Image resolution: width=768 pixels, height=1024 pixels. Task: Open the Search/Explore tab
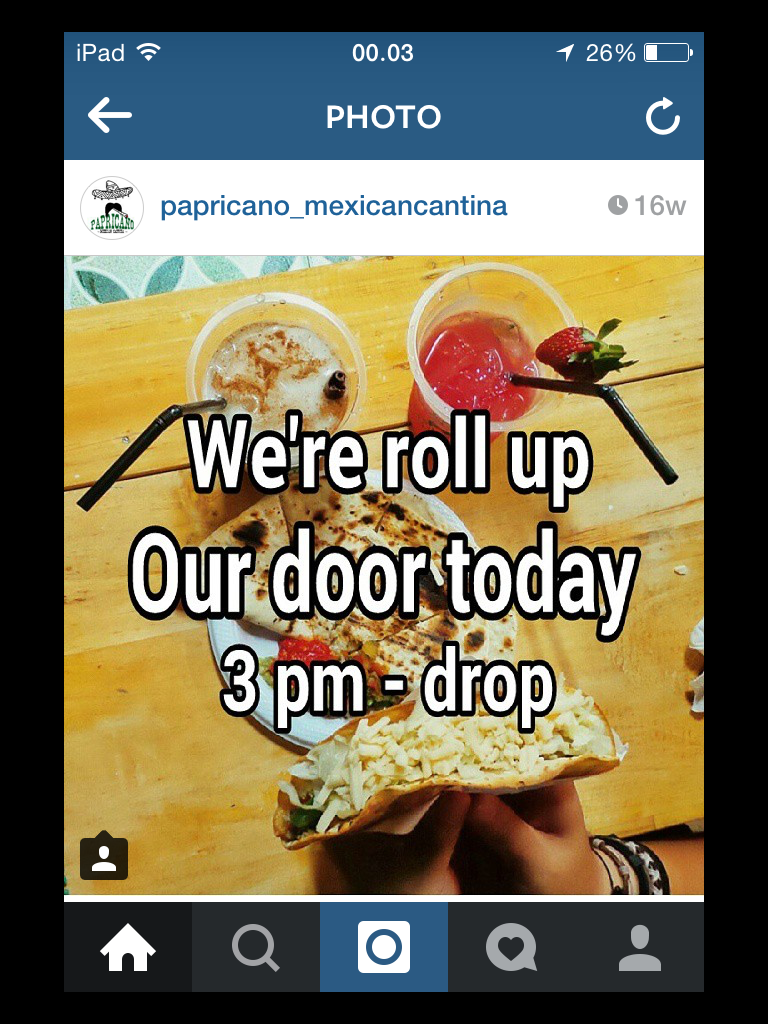[256, 947]
